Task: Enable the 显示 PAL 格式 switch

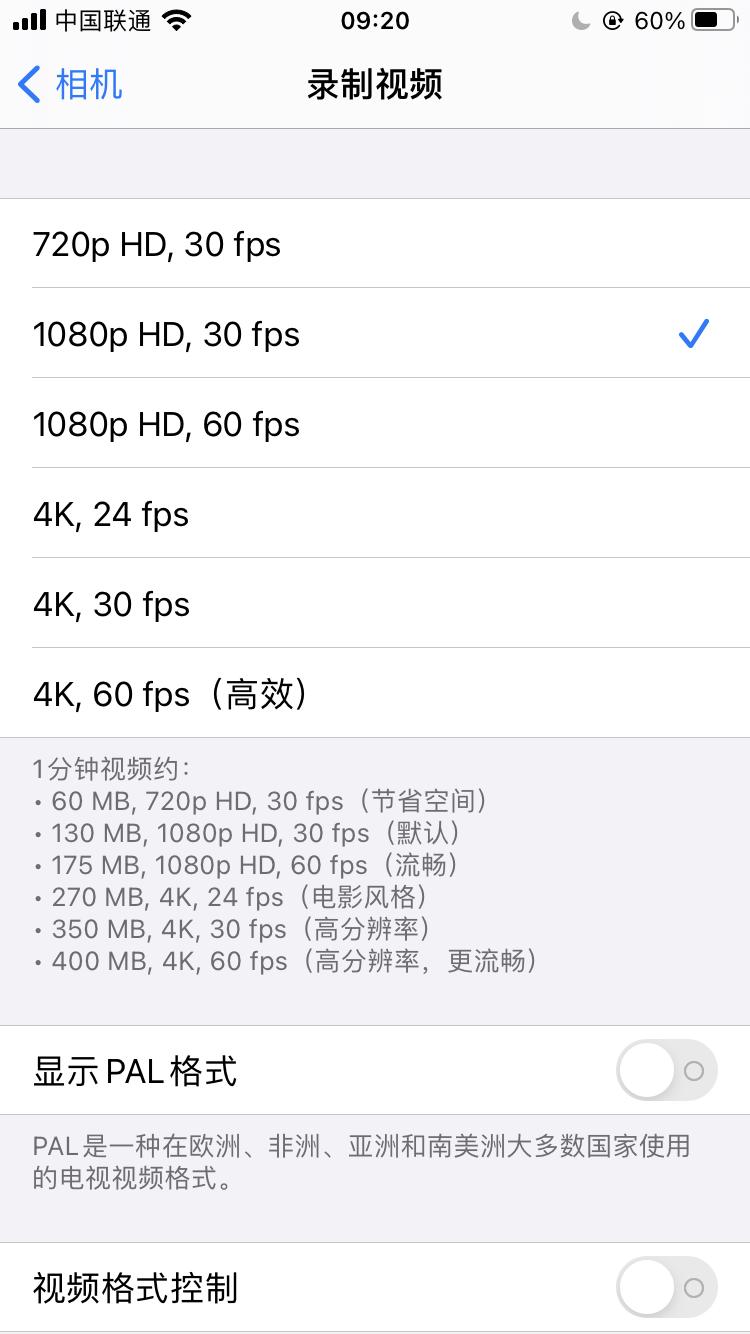Action: [666, 1071]
